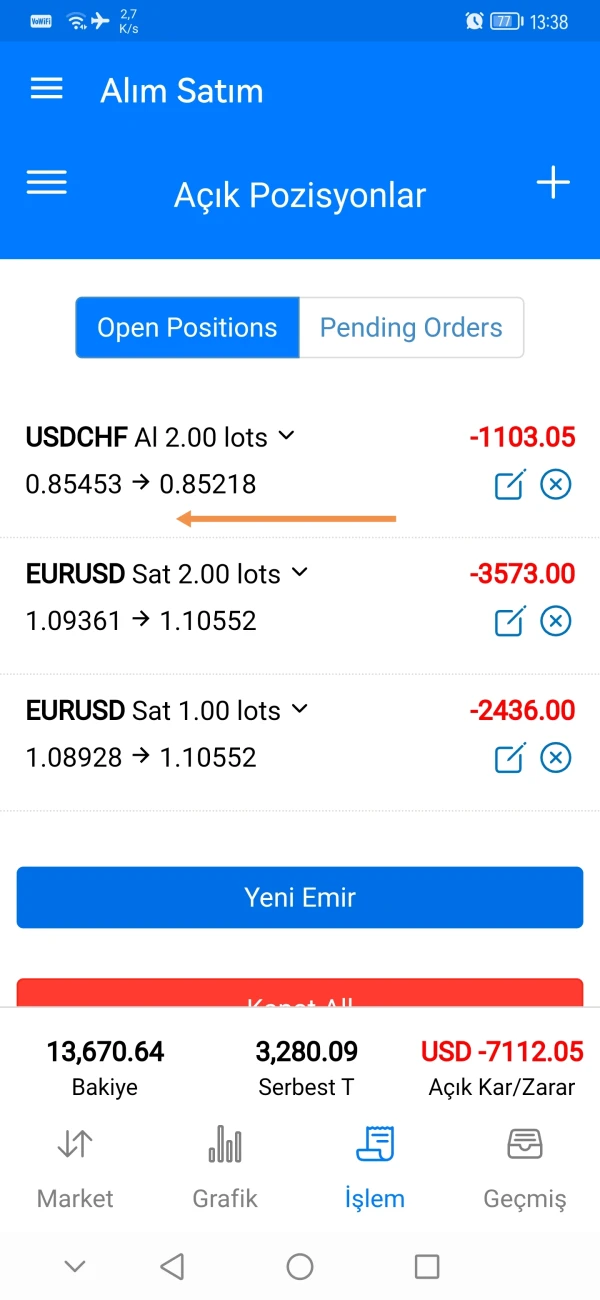Tap the Yeni Emir button
The height and width of the screenshot is (1300, 600).
point(300,897)
